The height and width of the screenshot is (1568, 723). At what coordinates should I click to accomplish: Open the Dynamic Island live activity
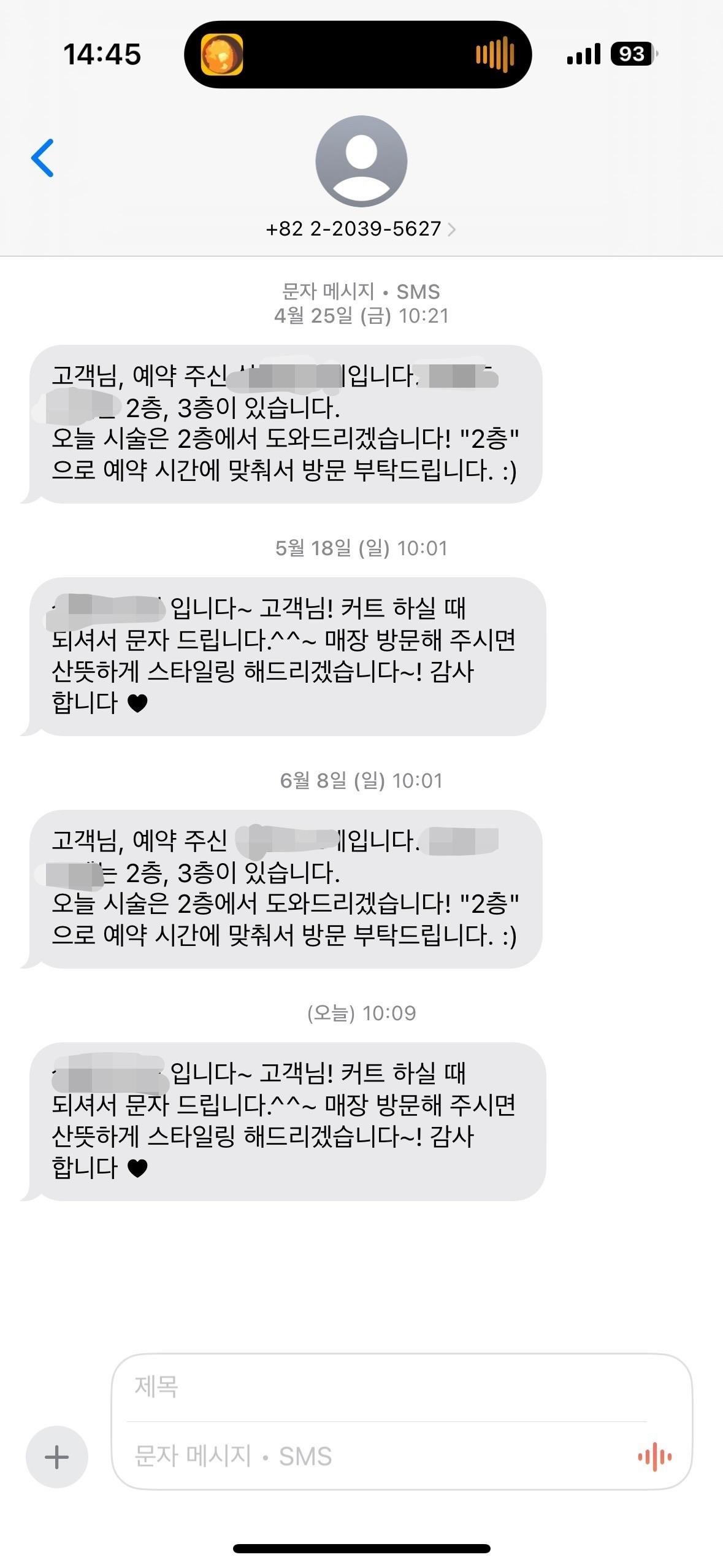point(358,55)
